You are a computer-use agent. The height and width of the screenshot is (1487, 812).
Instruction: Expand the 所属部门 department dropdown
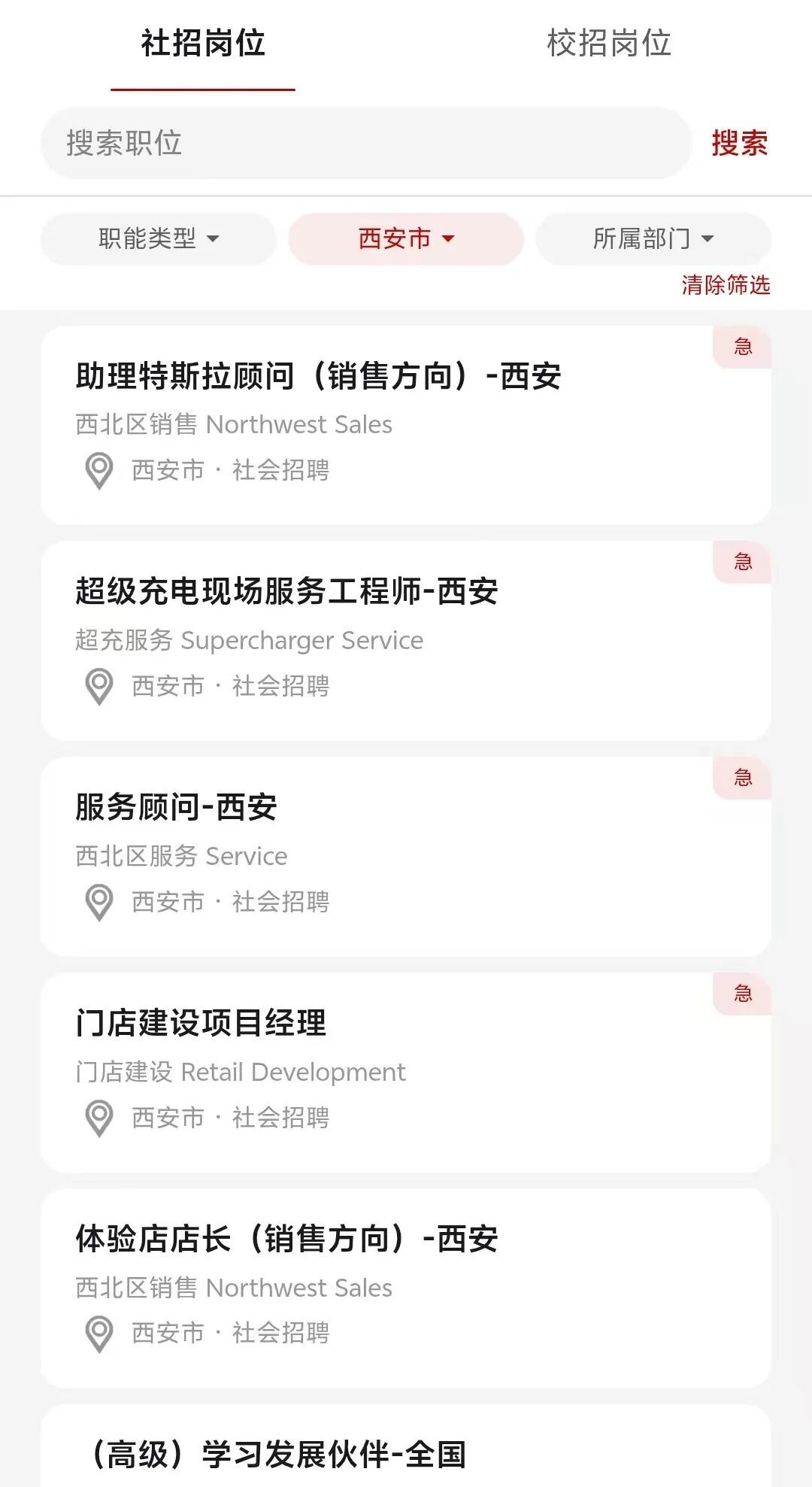coord(653,238)
